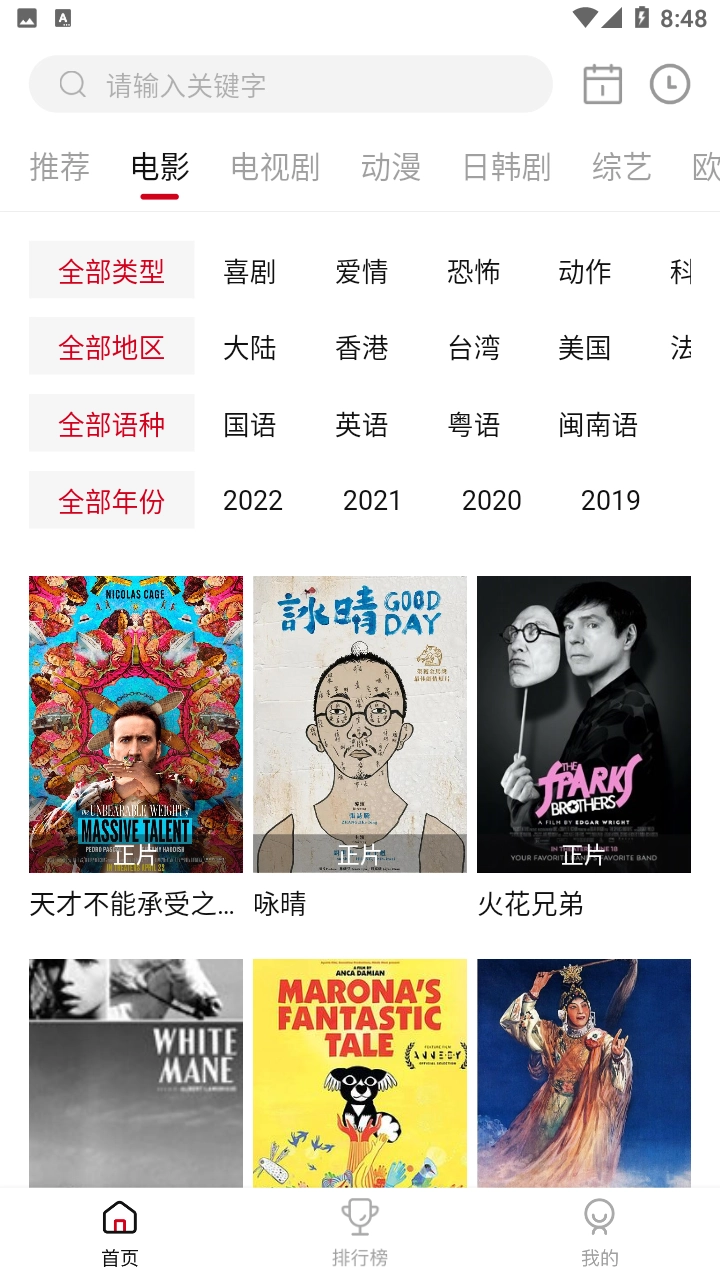720x1280 pixels.
Task: Open the 首页 home icon
Action: [119, 1218]
